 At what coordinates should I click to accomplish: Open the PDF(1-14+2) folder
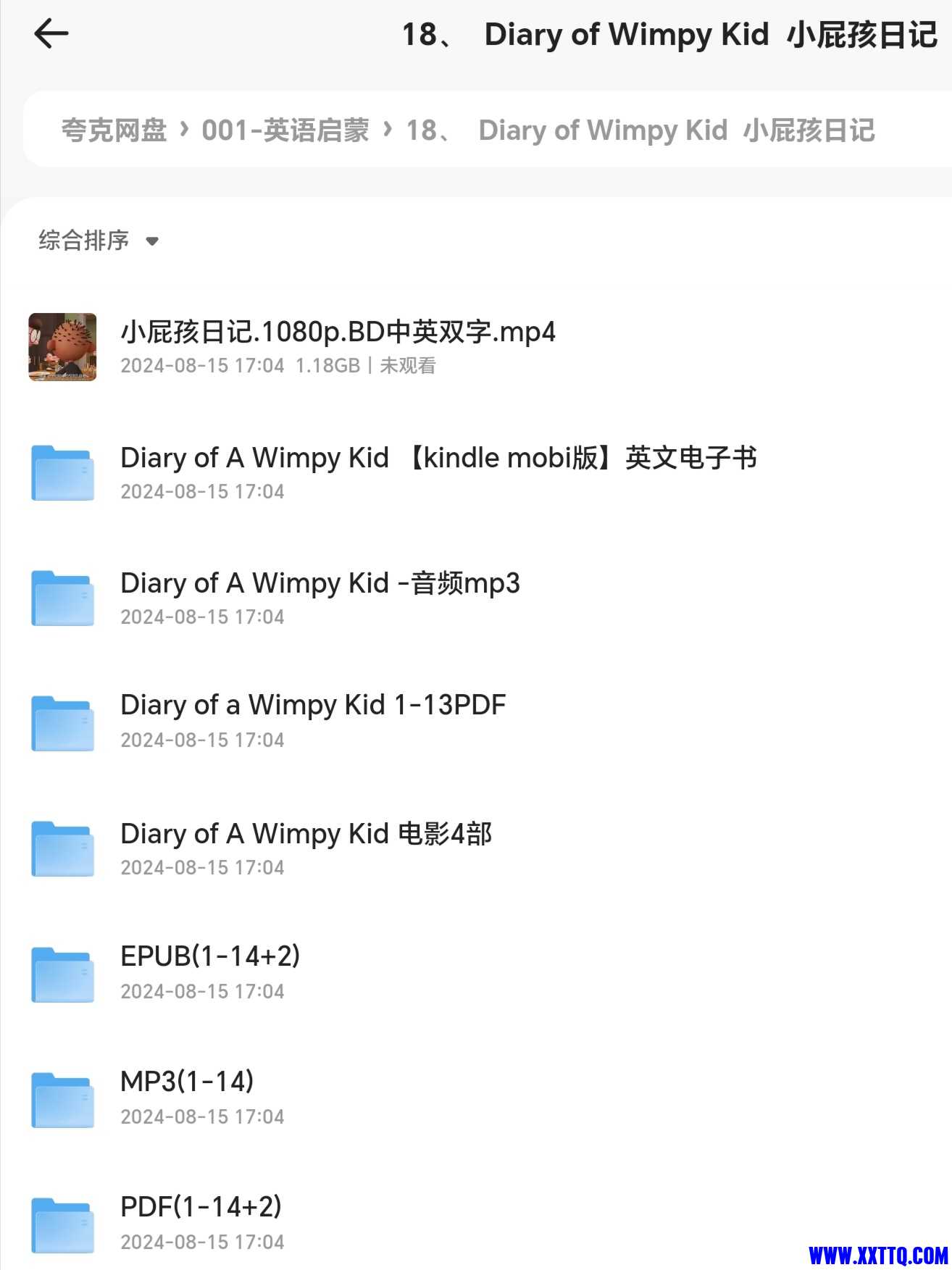click(201, 1208)
